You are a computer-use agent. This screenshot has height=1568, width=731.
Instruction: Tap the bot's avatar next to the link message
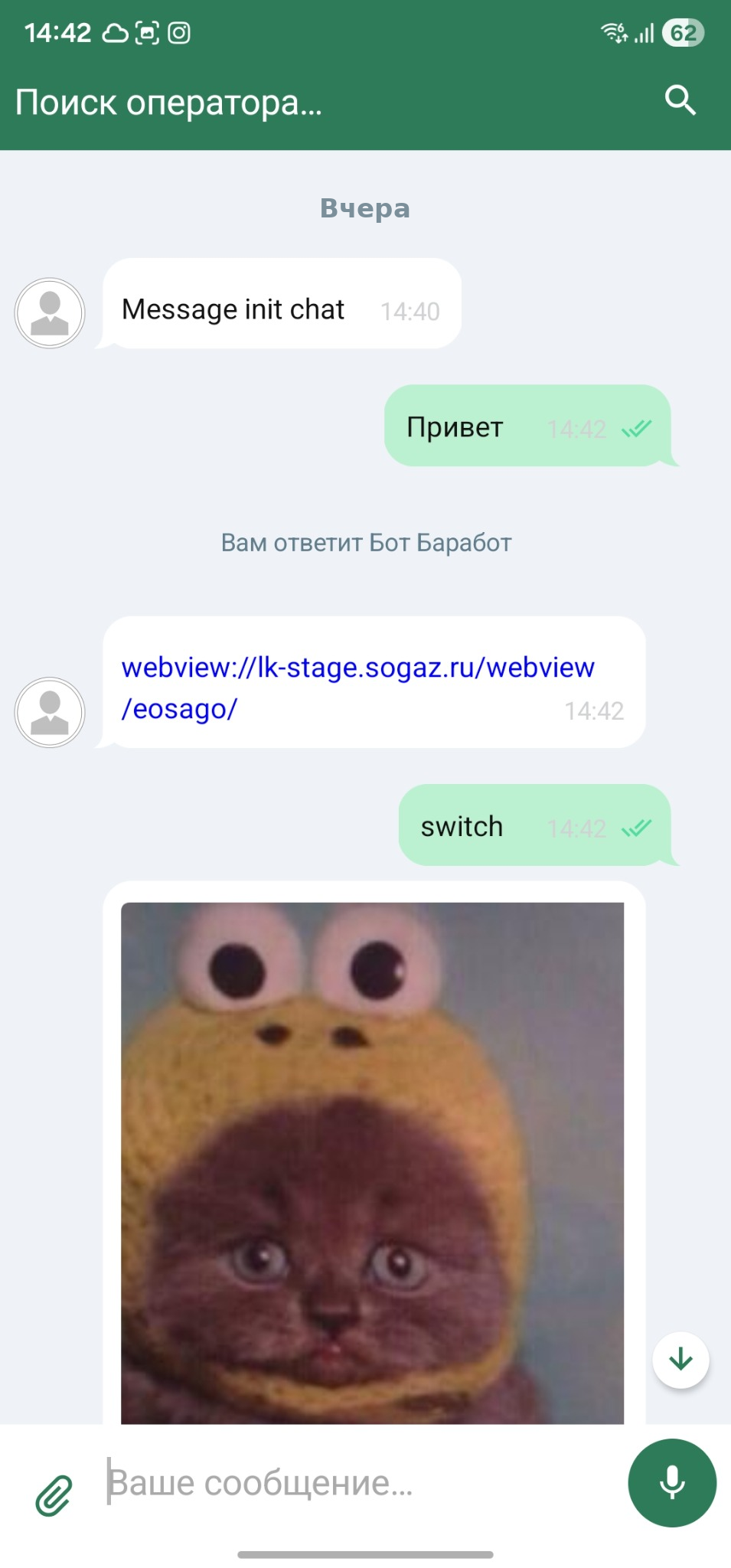[49, 711]
